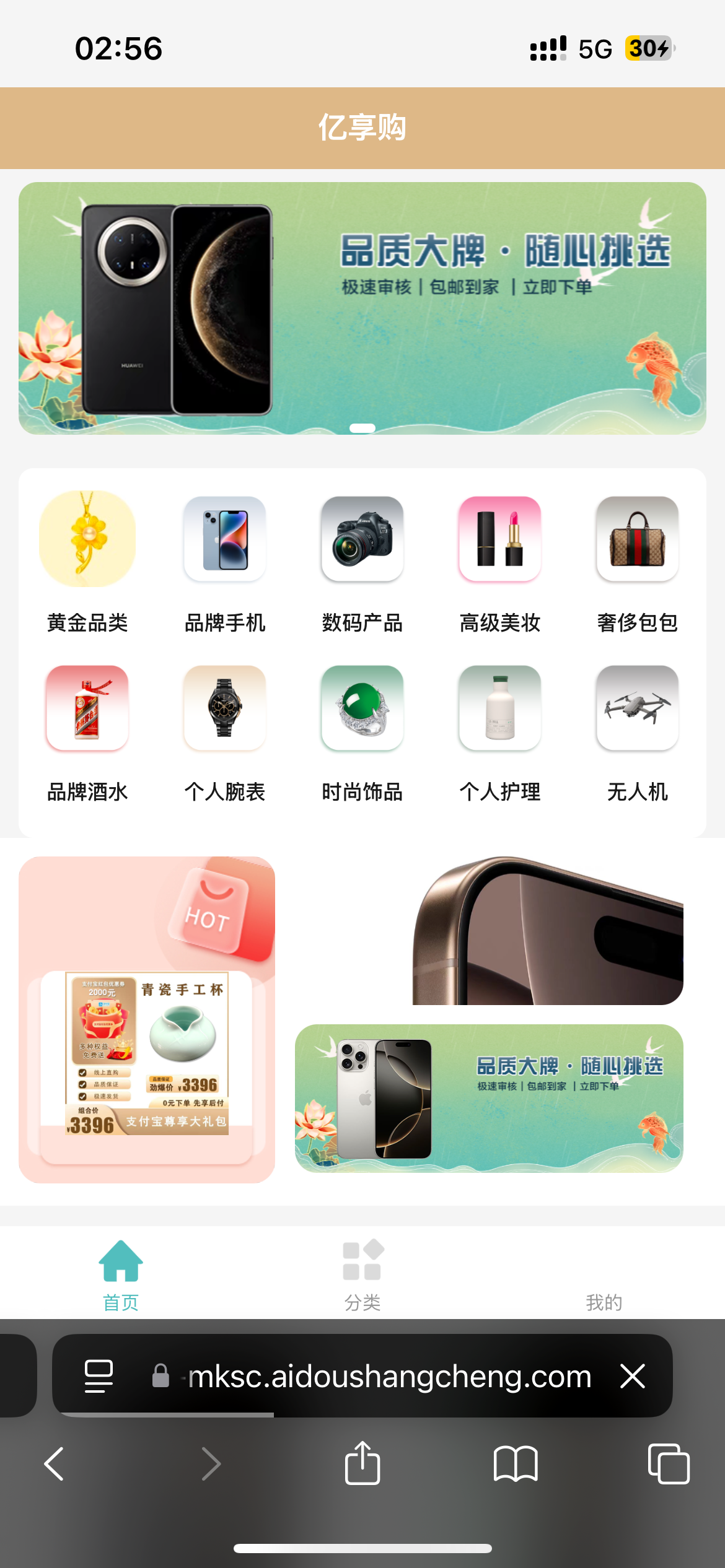Open the iPhone 品质大牌 small banner

[489, 1098]
